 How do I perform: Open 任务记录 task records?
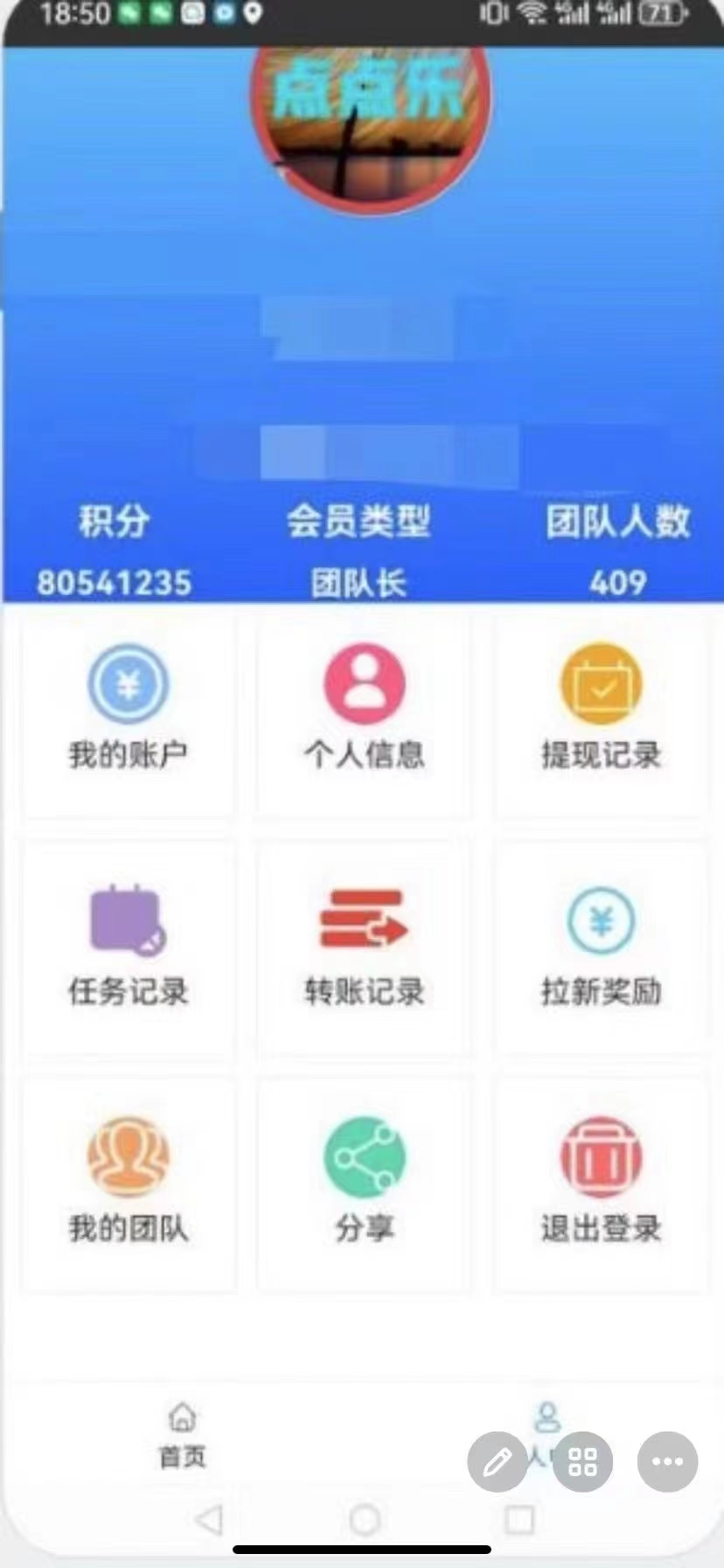(128, 949)
